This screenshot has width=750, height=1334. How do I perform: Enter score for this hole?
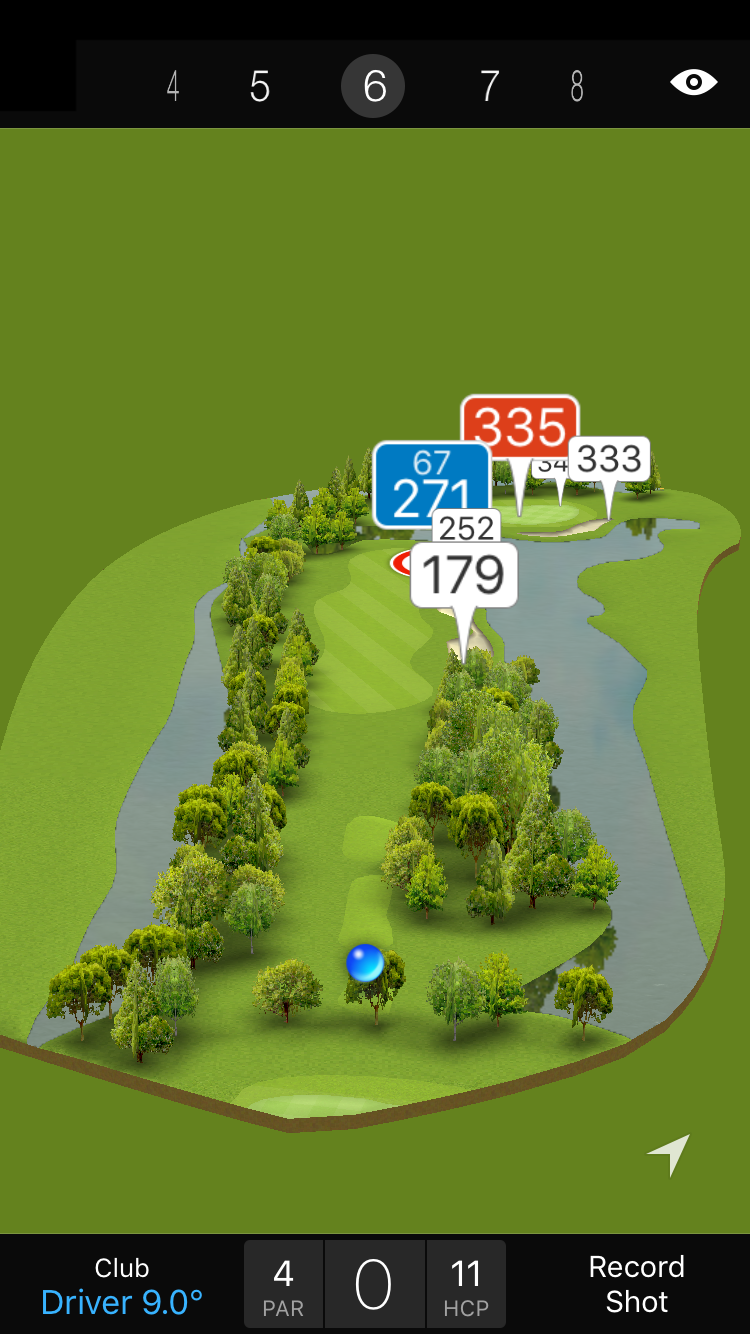pos(374,1285)
